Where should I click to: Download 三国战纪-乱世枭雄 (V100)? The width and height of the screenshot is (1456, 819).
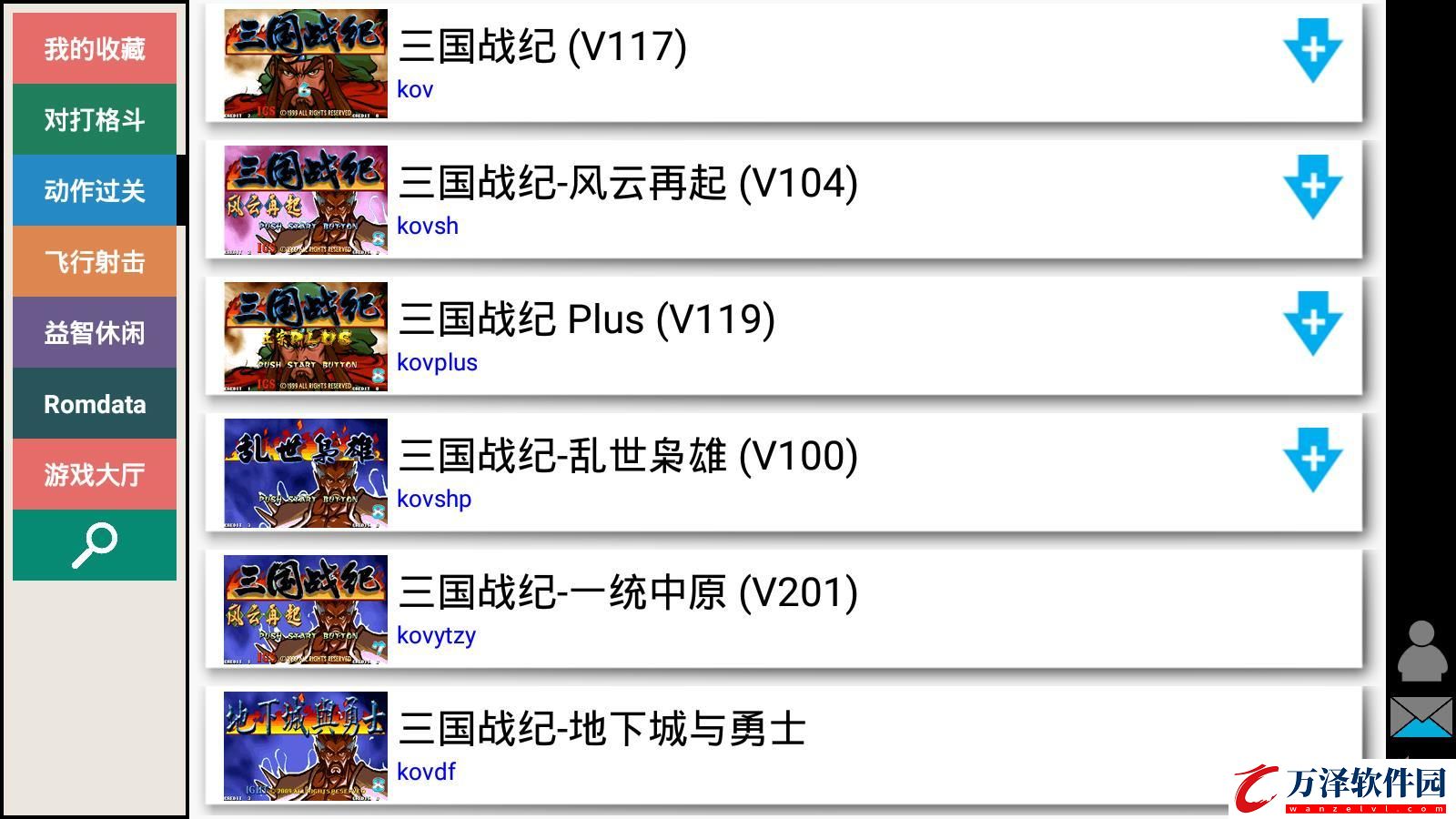tap(1312, 460)
